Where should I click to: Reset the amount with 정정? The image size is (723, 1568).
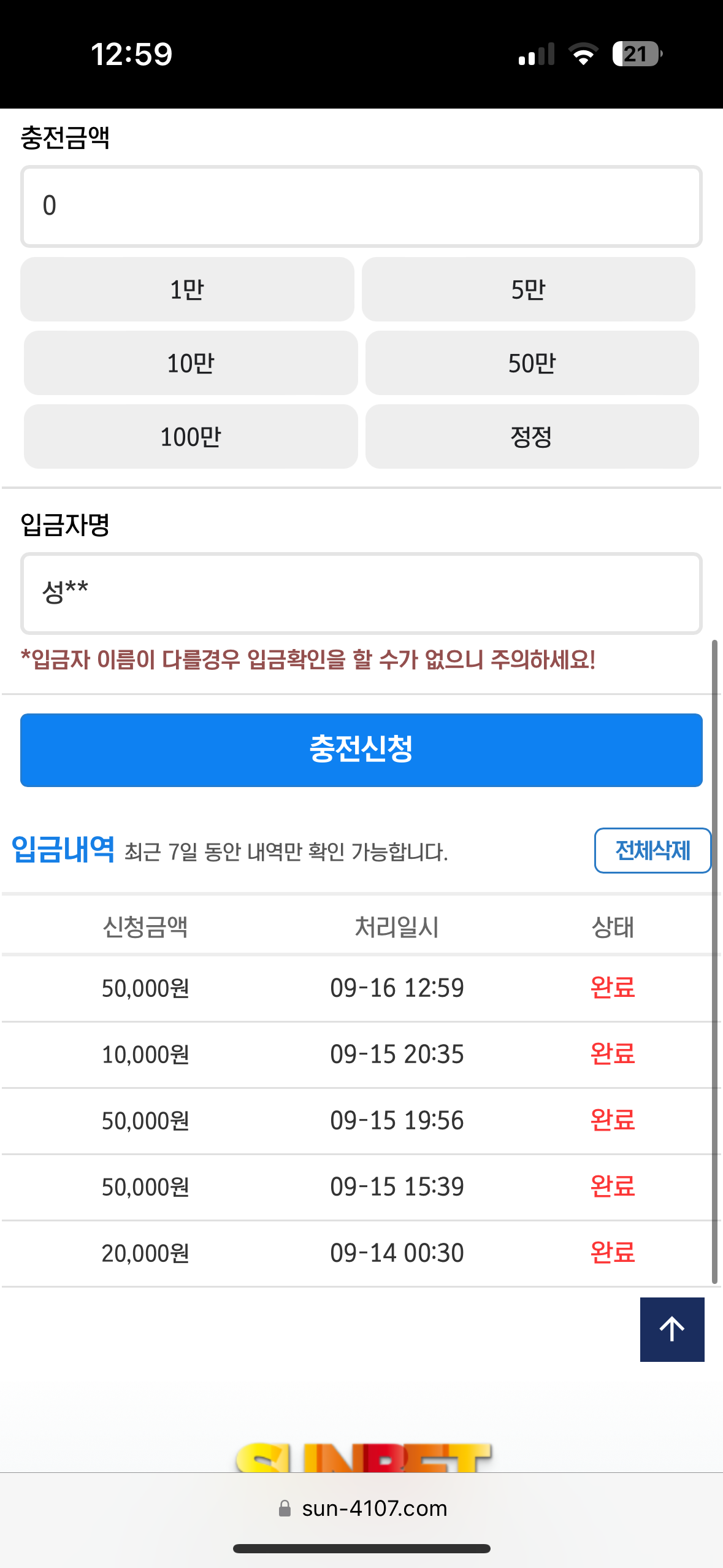point(532,436)
